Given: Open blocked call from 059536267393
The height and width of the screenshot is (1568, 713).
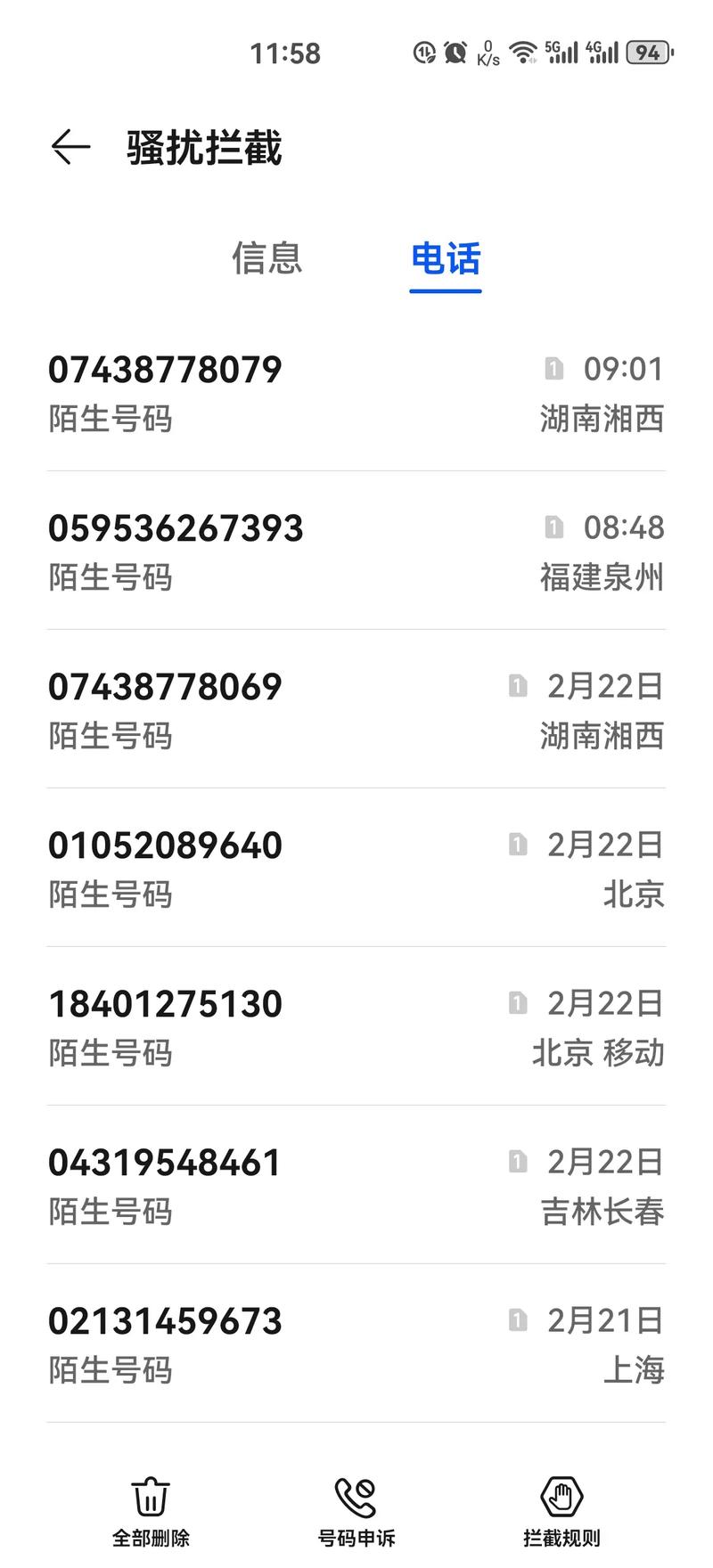Looking at the screenshot, I should (x=356, y=551).
